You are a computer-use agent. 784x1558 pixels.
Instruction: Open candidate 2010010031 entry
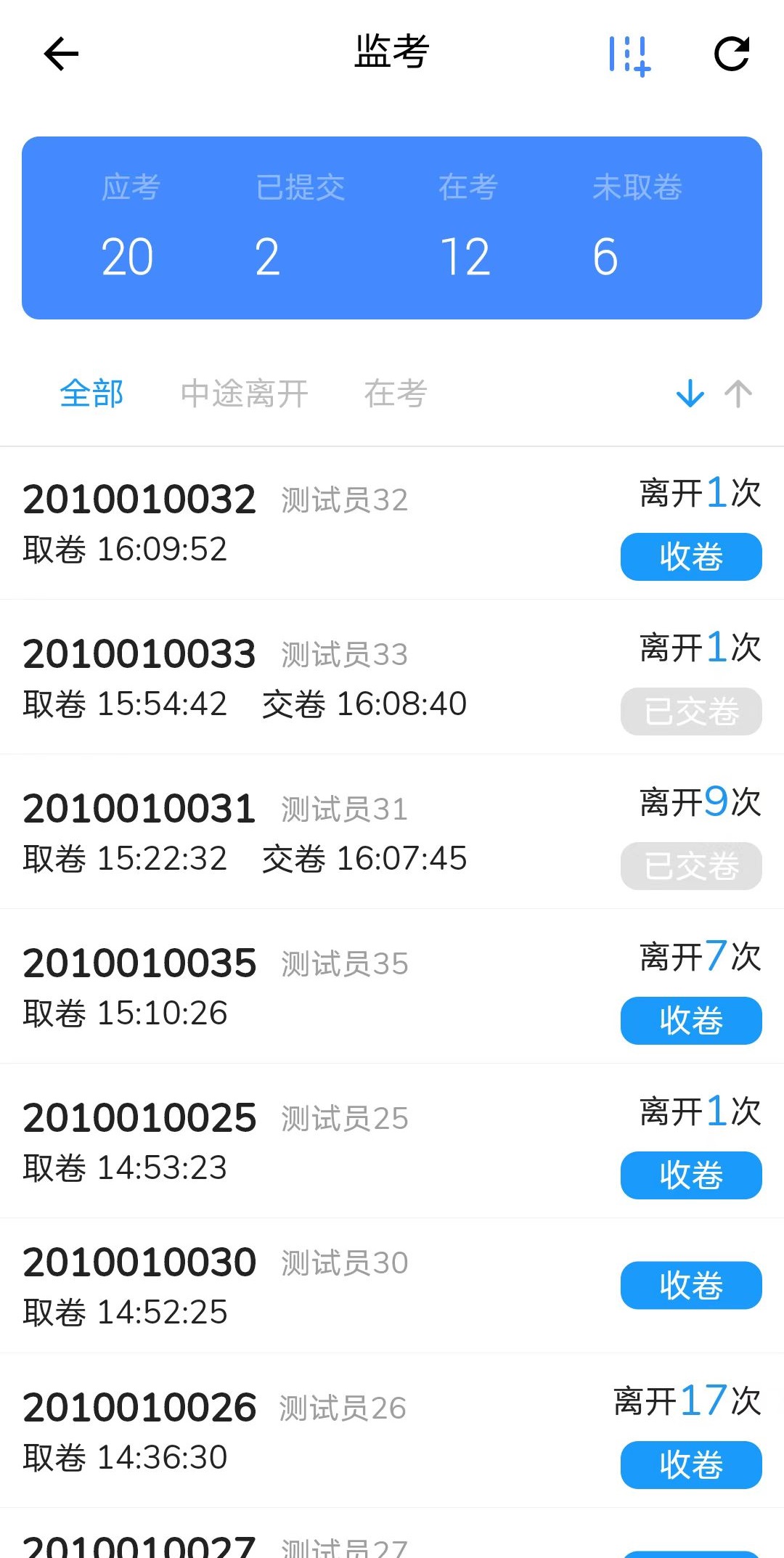[x=392, y=832]
